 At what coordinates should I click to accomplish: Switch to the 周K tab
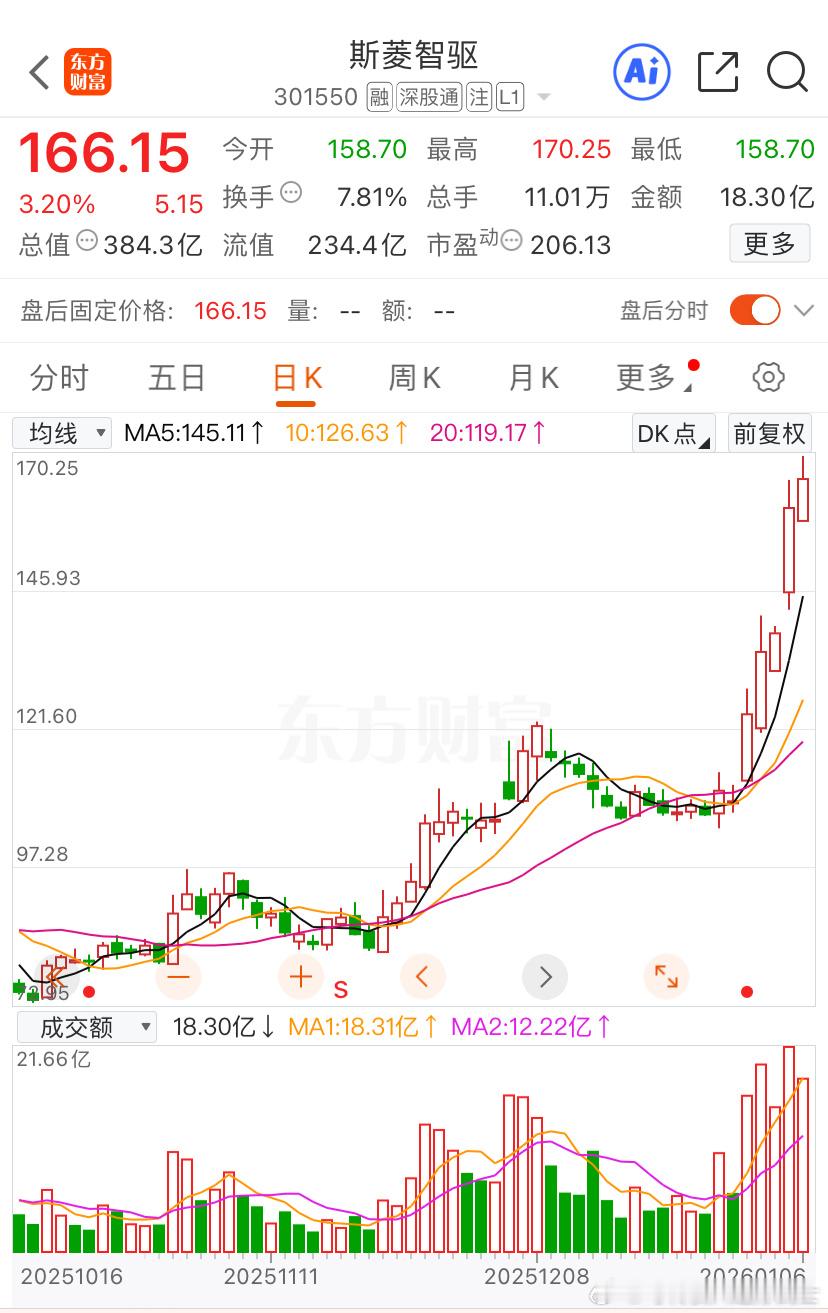pyautogui.click(x=413, y=377)
